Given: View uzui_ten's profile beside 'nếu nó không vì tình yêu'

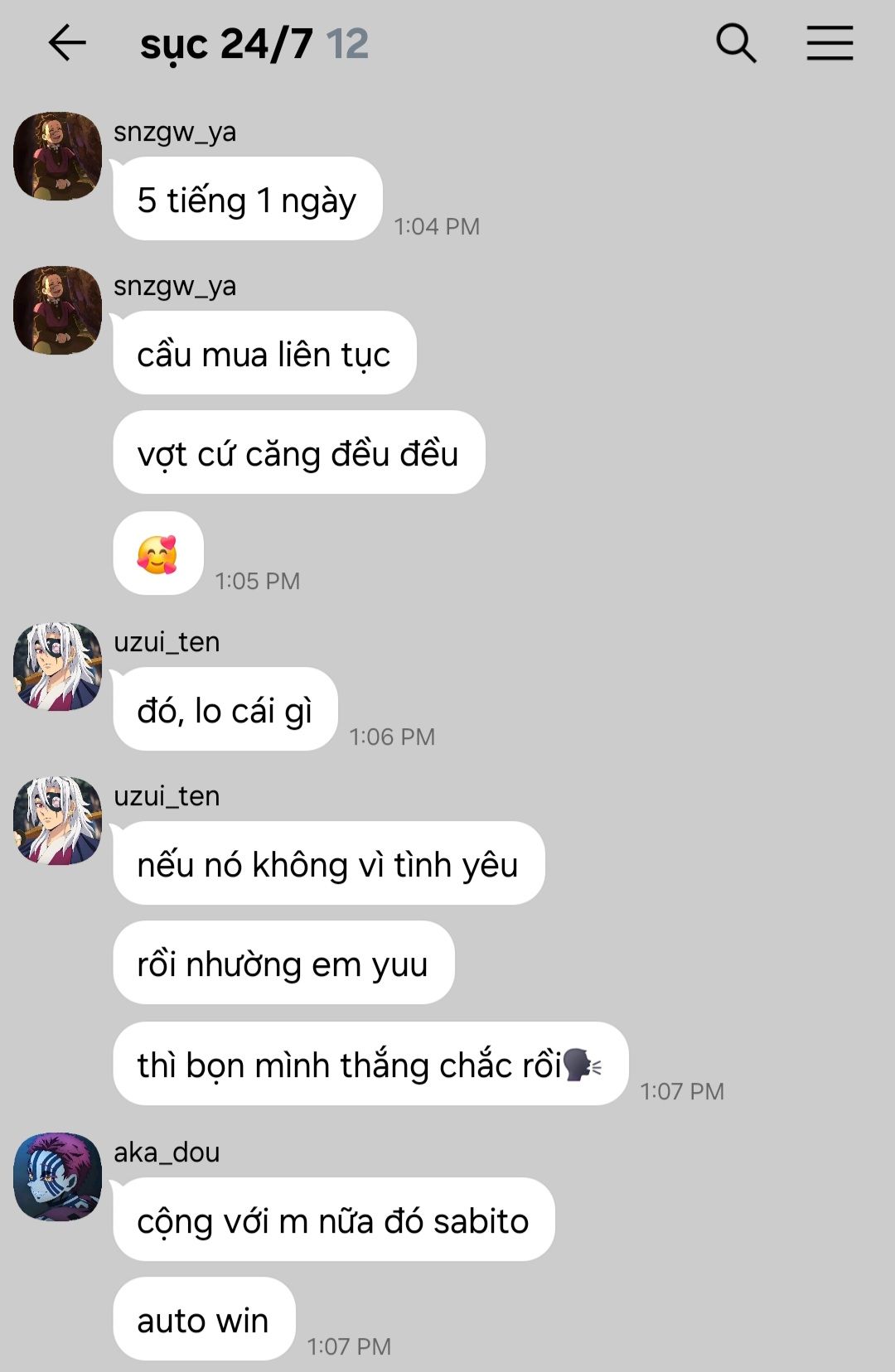Looking at the screenshot, I should 57,821.
